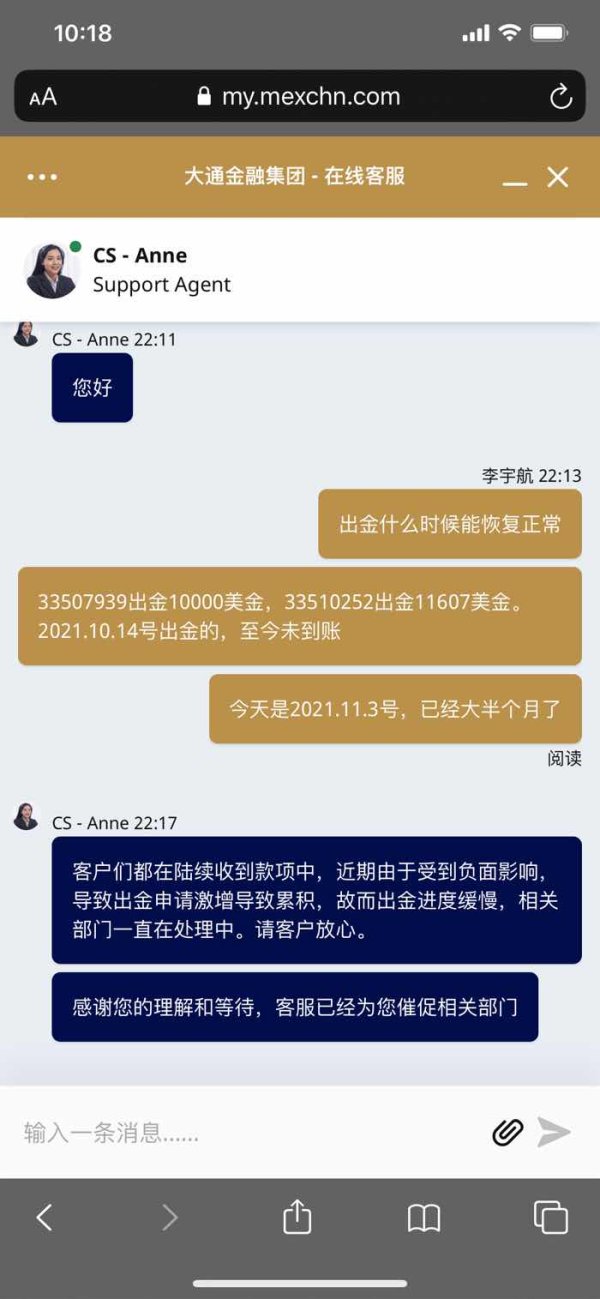Viewport: 600px width, 1299px height.
Task: Reload the page in Safari
Action: [561, 97]
